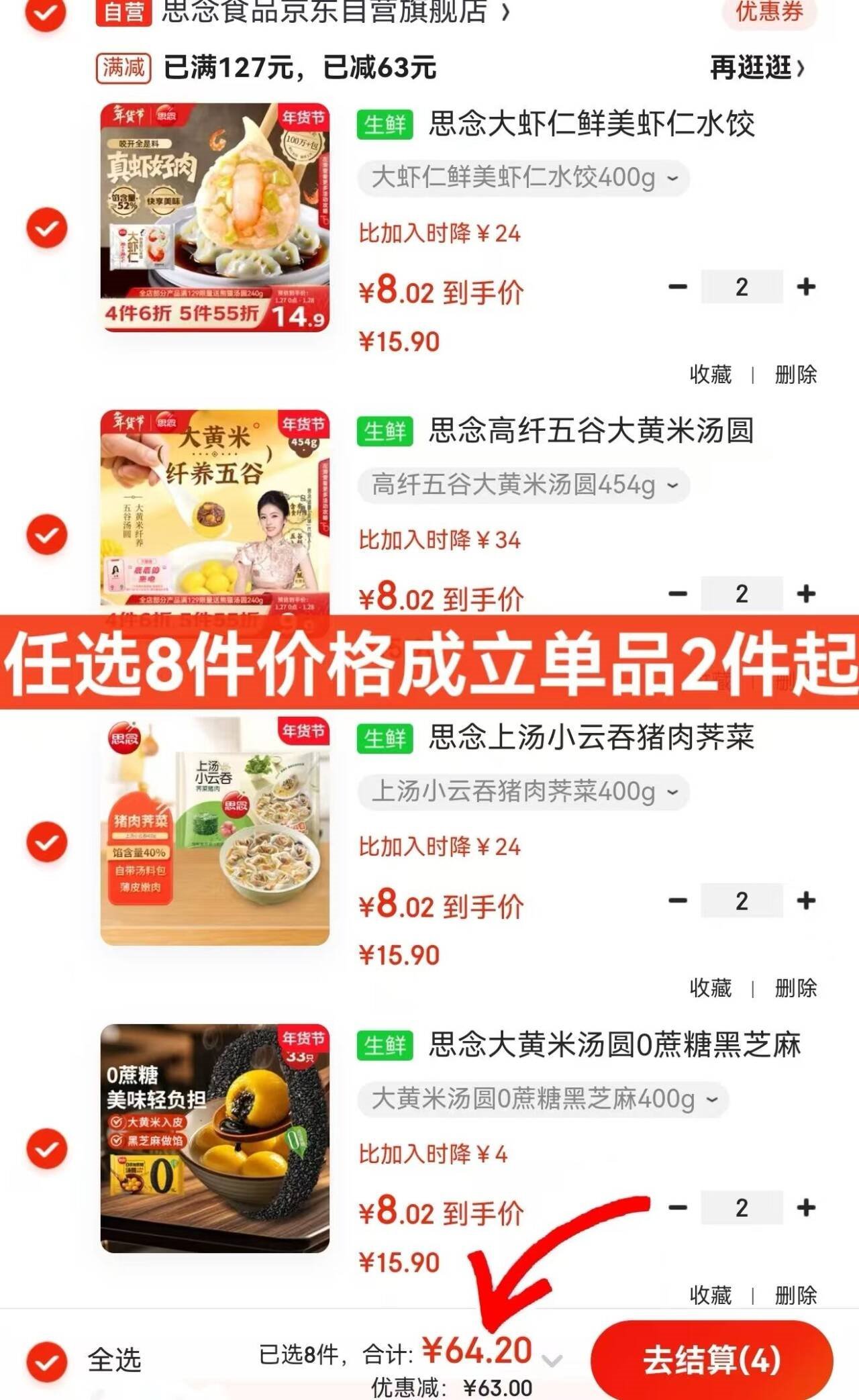Deselect the 思念高纤五谷大黄米汤圆 item checkbox

click(x=46, y=535)
